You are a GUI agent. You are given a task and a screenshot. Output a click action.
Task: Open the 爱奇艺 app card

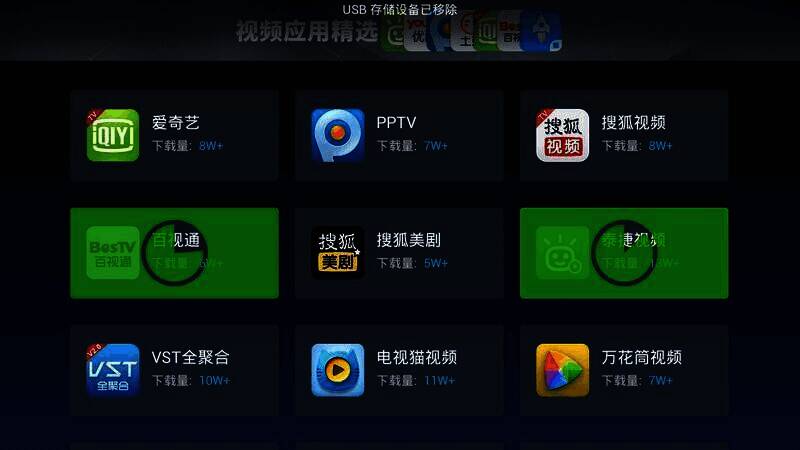pos(174,135)
